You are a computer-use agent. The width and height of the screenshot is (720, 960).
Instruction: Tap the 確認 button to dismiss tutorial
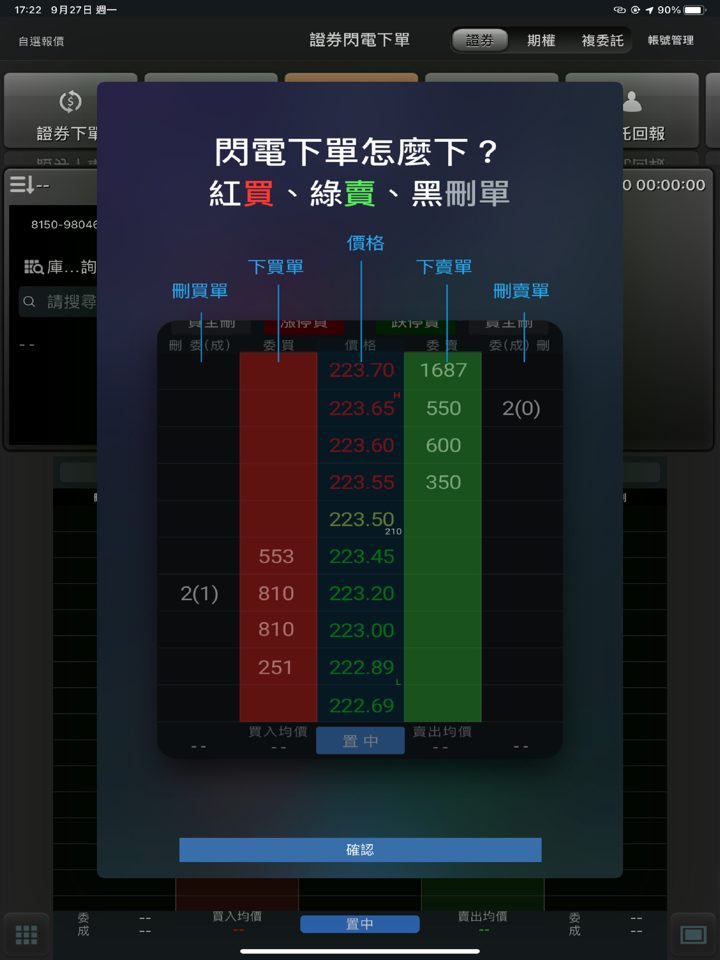(x=360, y=850)
